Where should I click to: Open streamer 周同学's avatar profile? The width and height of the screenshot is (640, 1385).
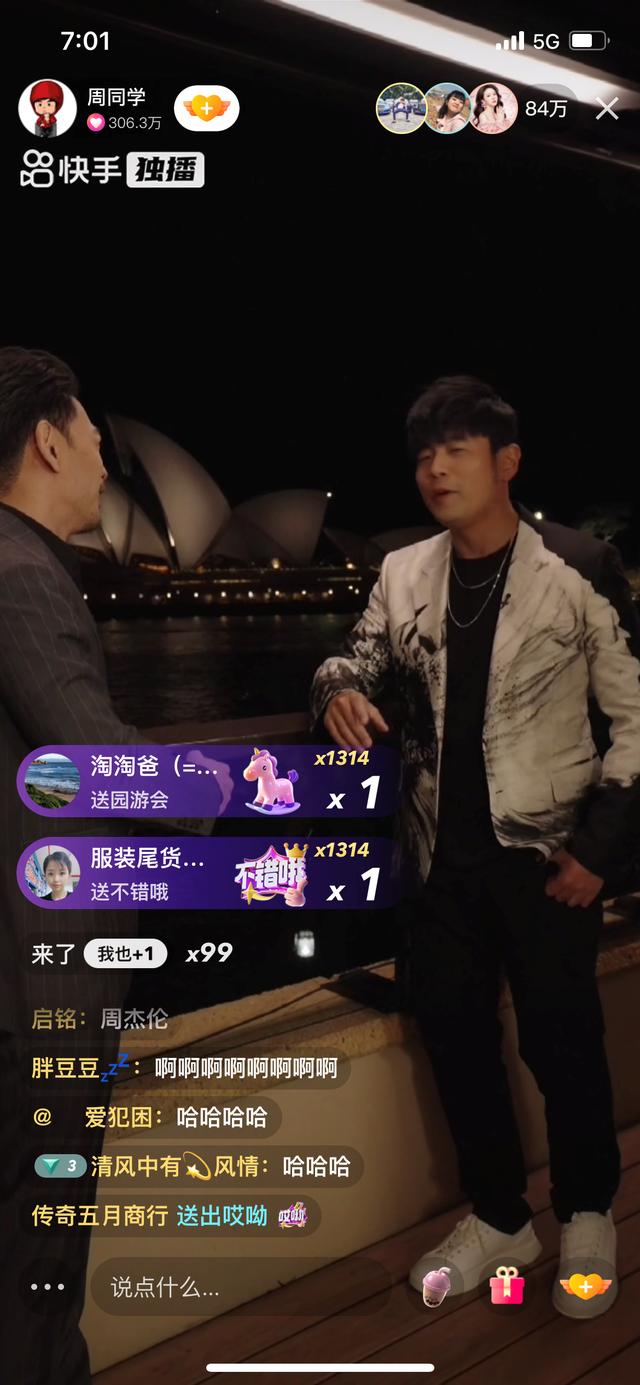click(x=47, y=108)
